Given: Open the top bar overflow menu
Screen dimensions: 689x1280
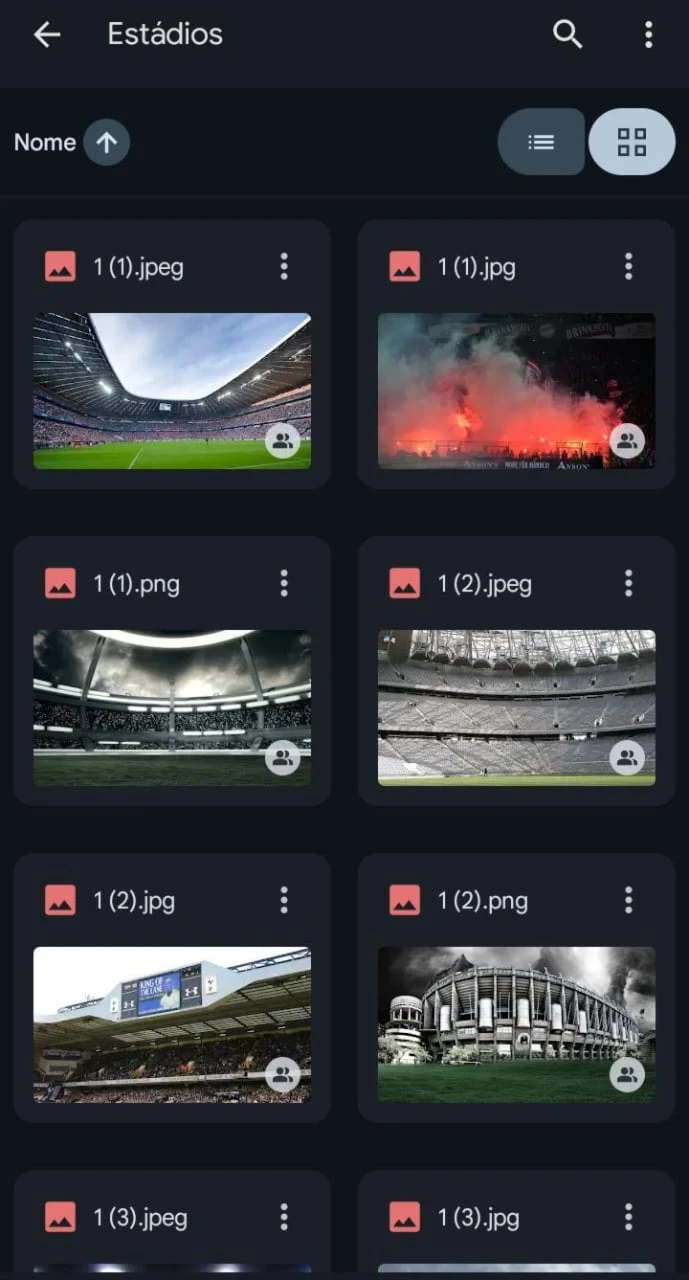Looking at the screenshot, I should tap(648, 35).
